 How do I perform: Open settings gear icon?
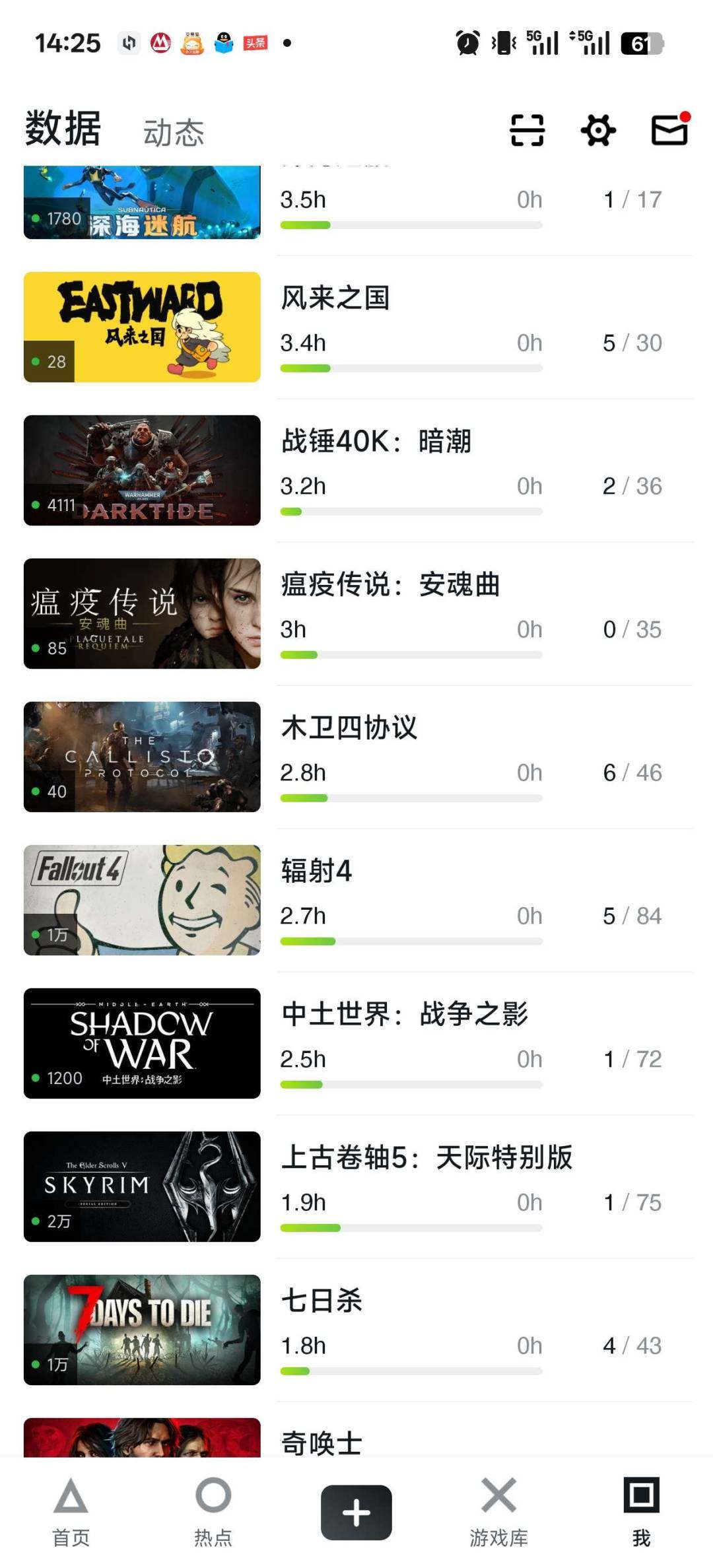click(598, 130)
